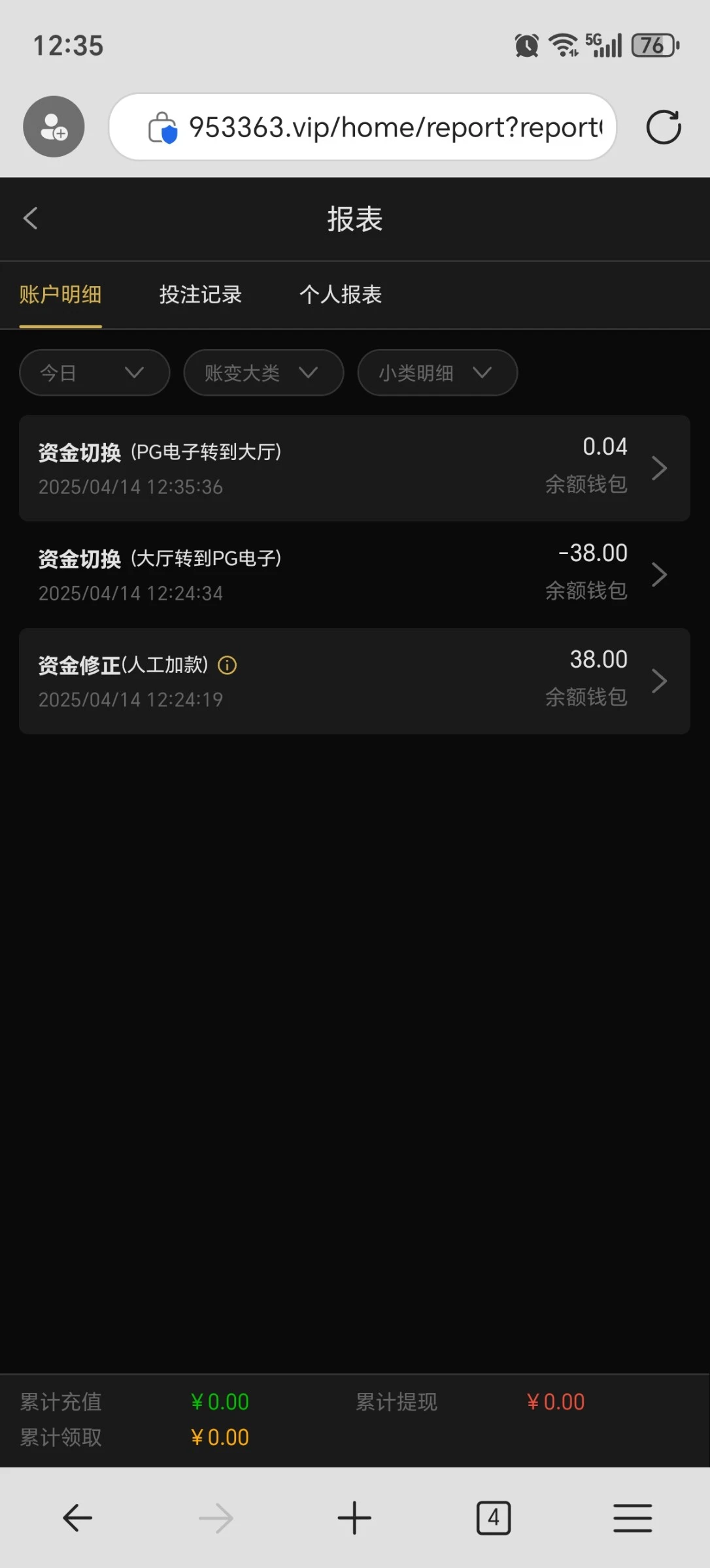
Task: Switch to the 投注记录 tab
Action: coord(200,295)
